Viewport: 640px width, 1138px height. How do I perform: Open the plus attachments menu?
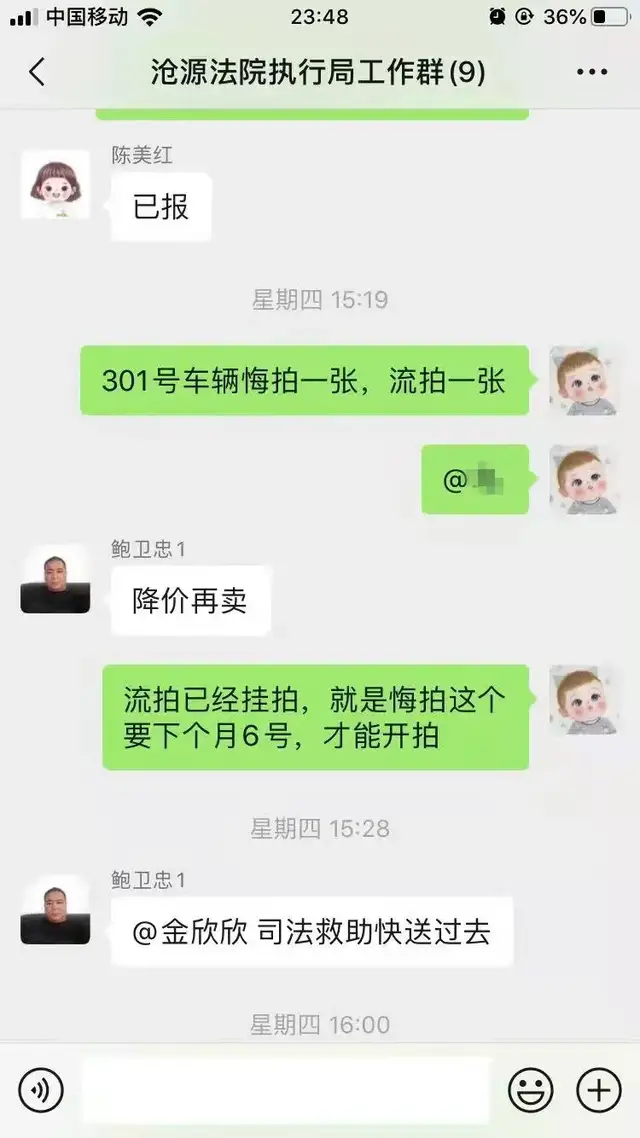(599, 1089)
